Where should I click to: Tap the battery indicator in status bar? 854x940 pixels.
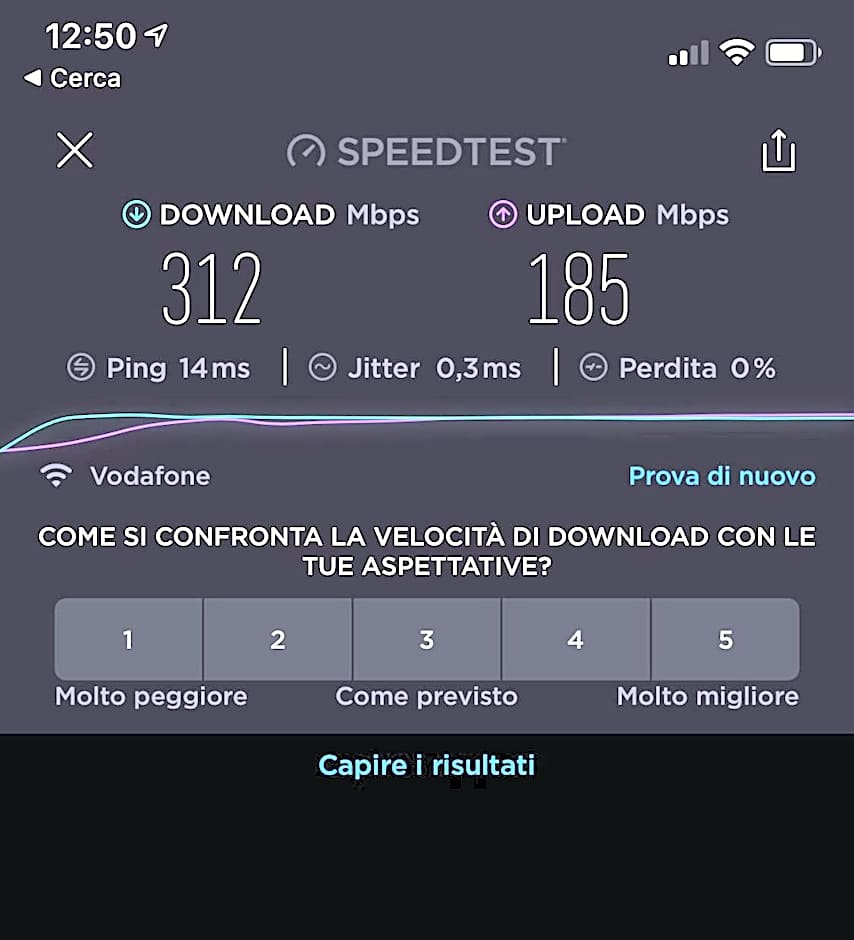pyautogui.click(x=793, y=52)
